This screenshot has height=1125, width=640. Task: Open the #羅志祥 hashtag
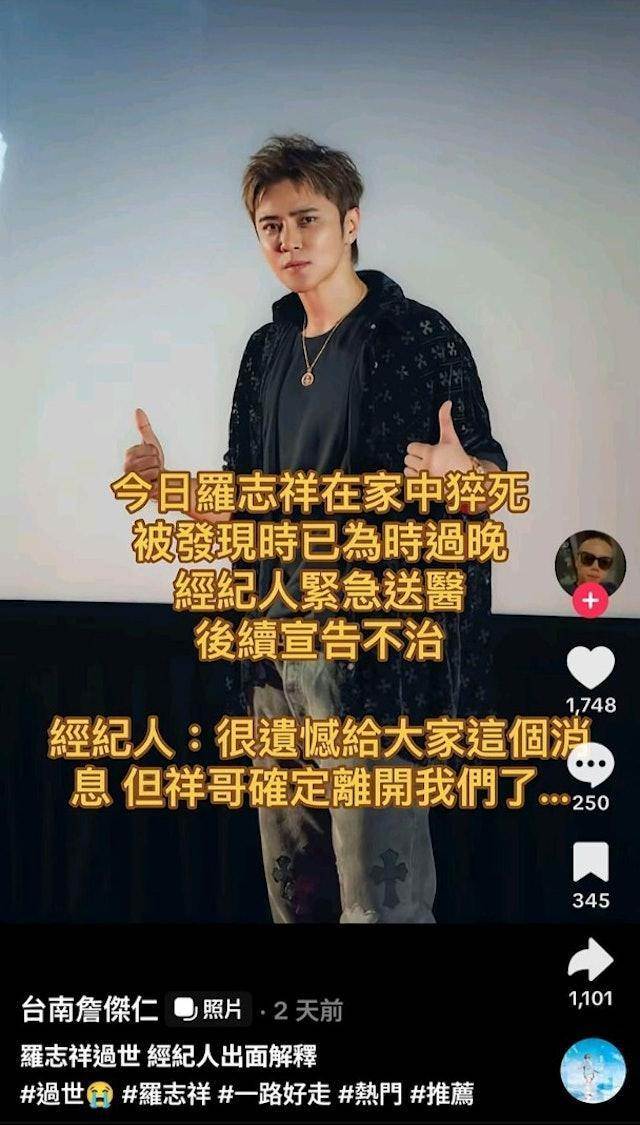[x=167, y=1095]
